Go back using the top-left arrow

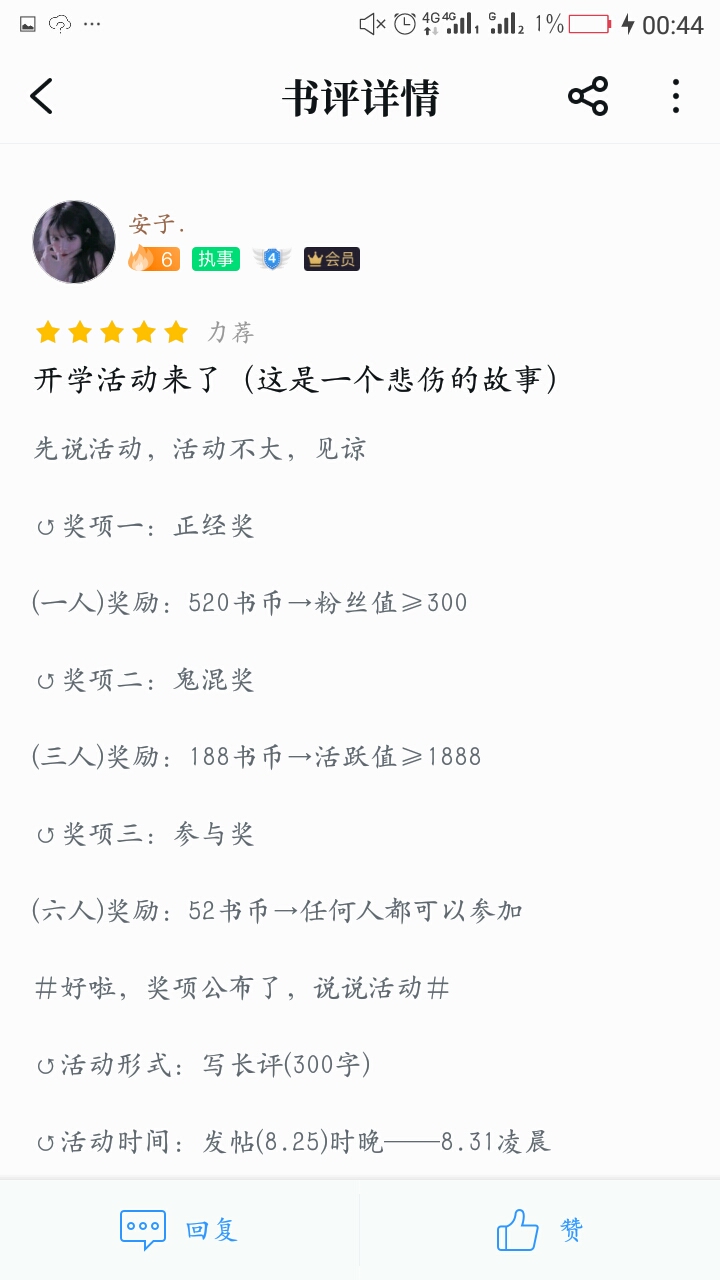(41, 97)
